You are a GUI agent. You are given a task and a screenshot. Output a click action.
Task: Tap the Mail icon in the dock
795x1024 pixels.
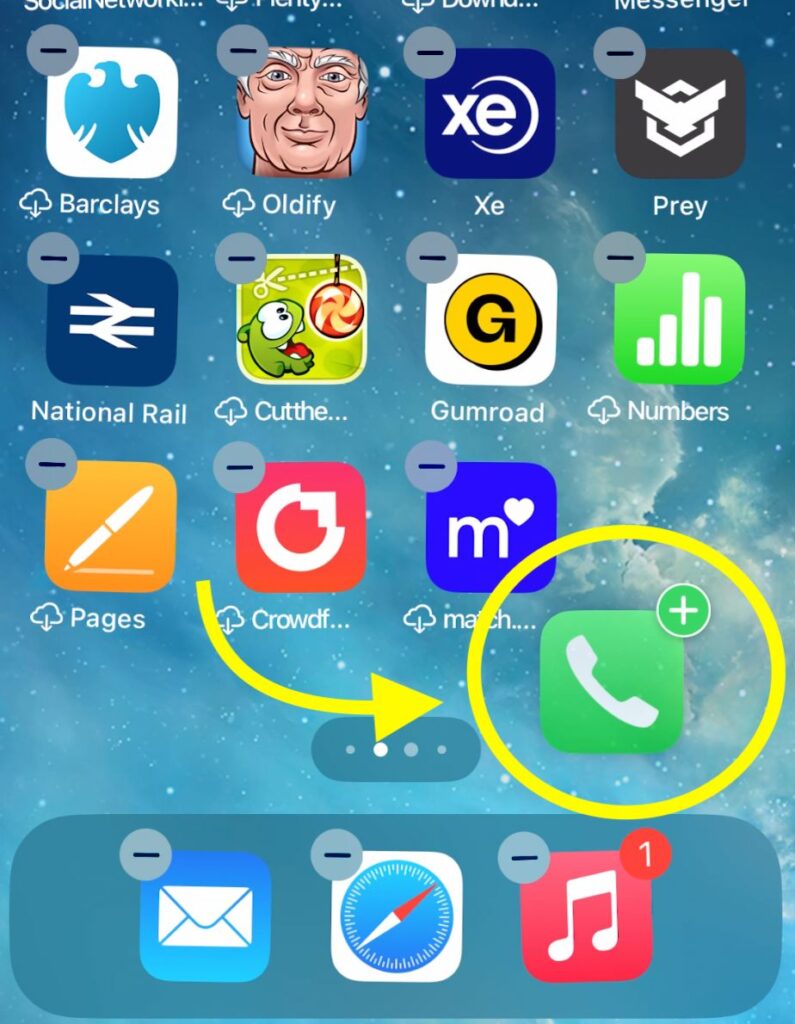205,916
